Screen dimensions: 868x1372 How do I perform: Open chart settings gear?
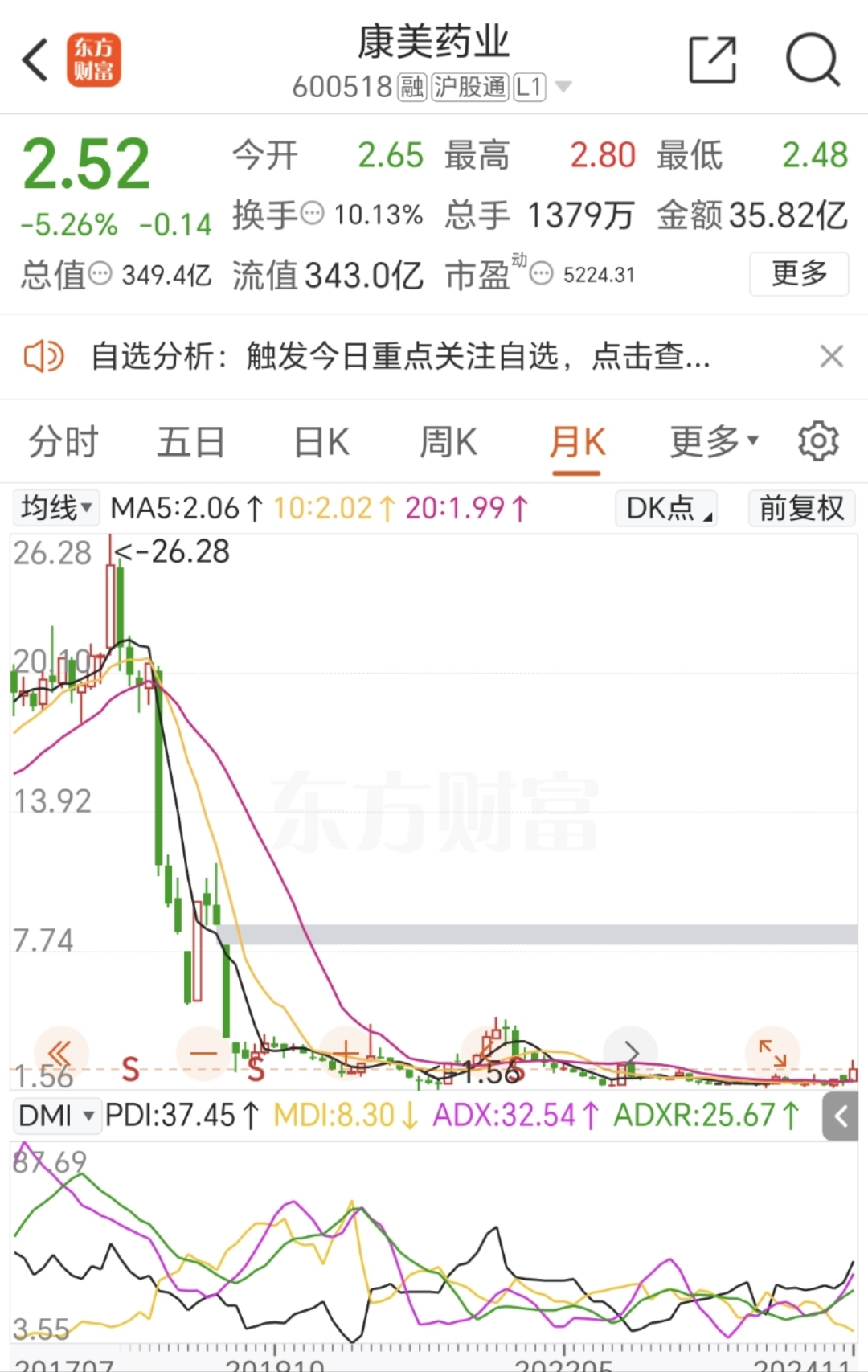tap(818, 440)
